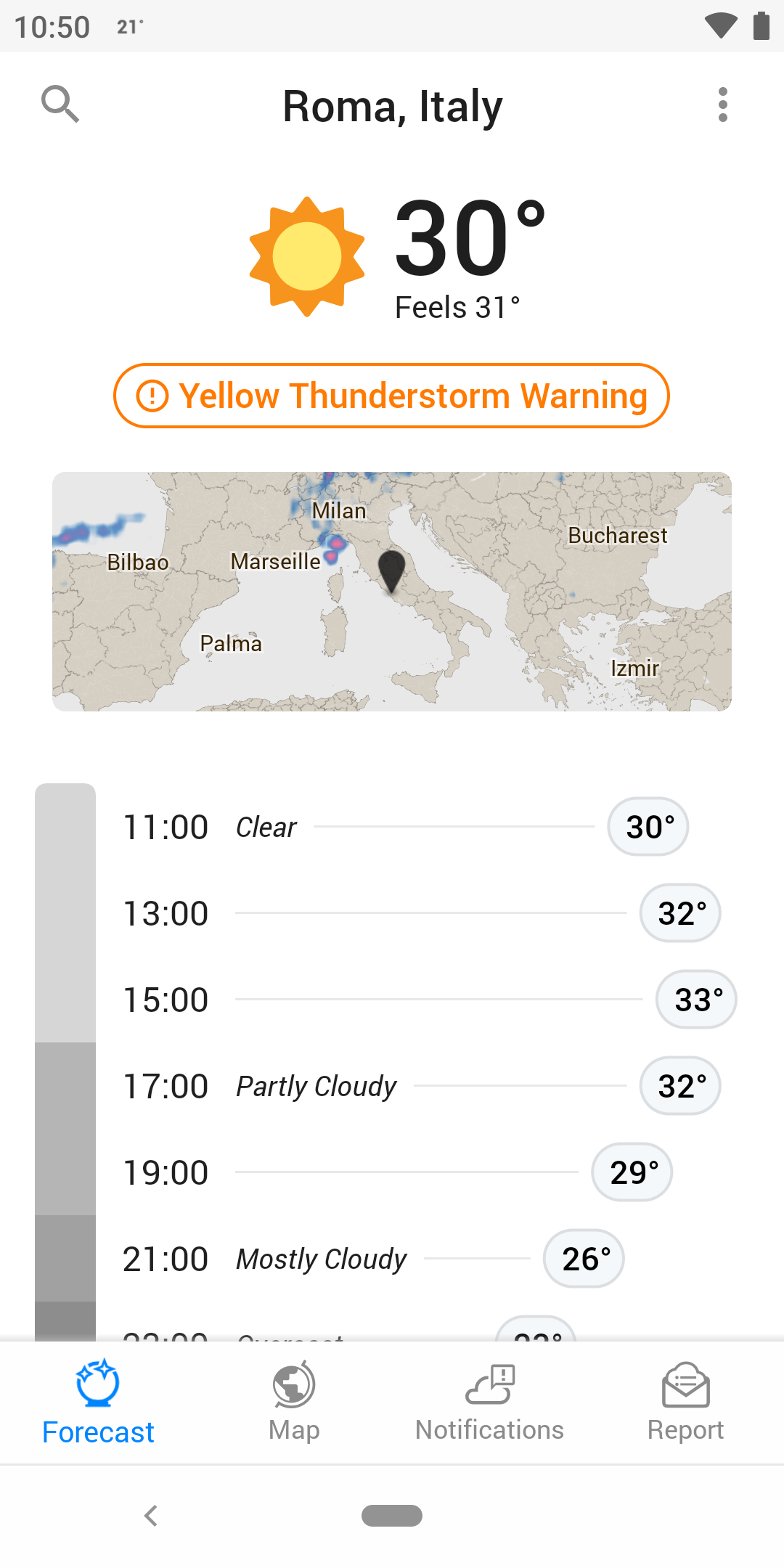Image resolution: width=784 pixels, height=1568 pixels.
Task: Switch to the Report tab
Action: (x=686, y=1402)
